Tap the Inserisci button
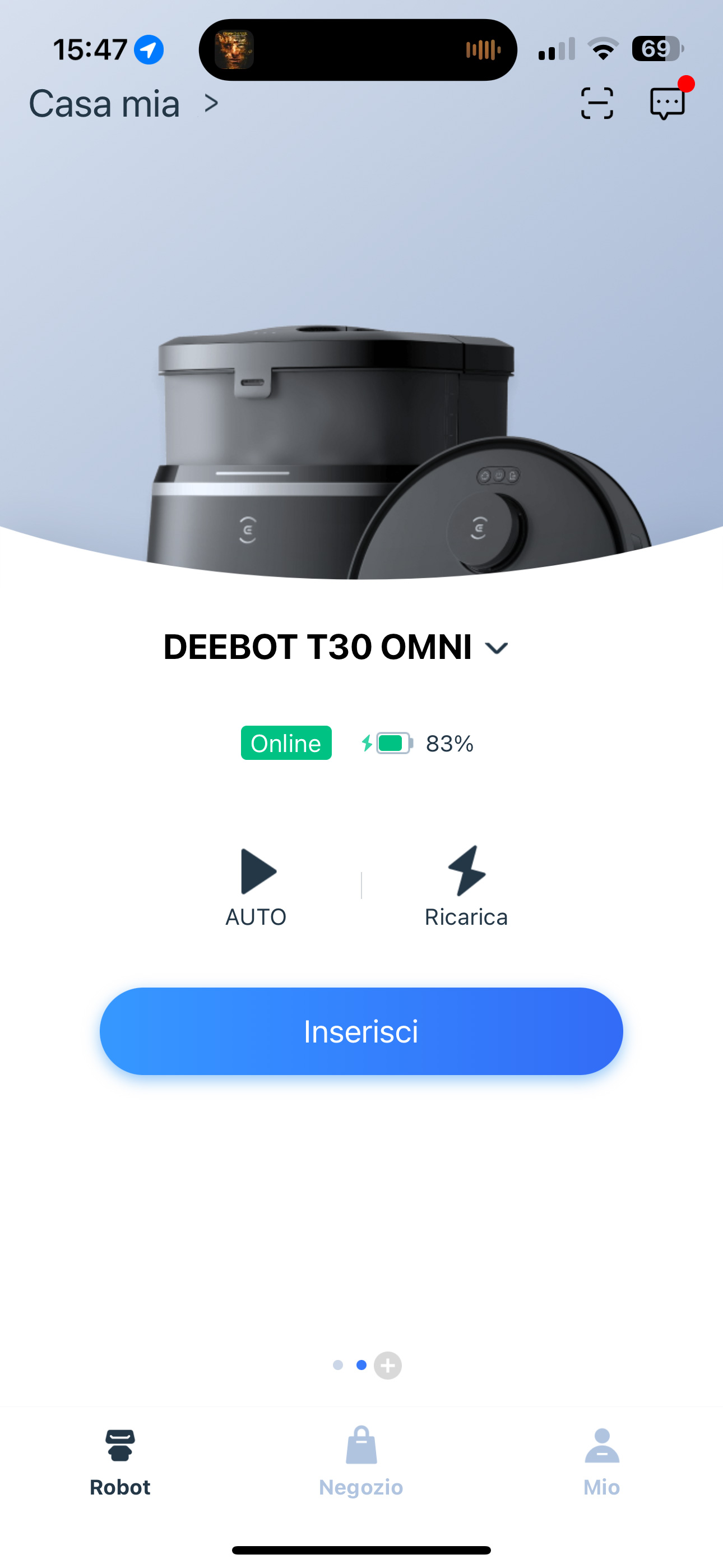Screen dimensions: 723x1568 [361, 1031]
